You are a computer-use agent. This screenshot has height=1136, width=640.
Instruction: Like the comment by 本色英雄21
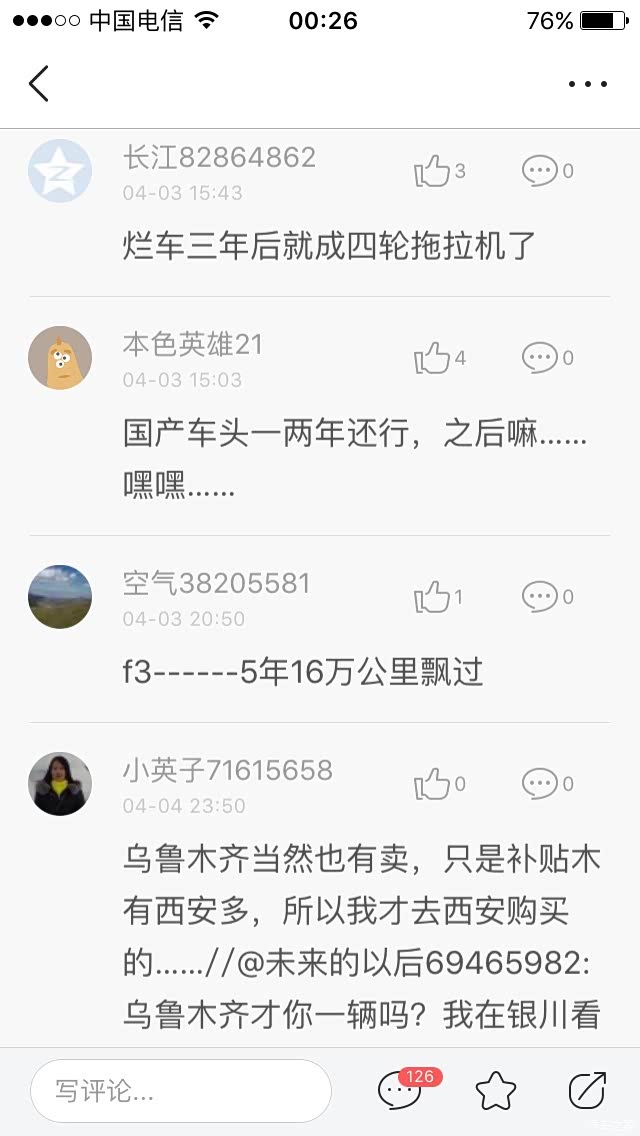coord(433,358)
